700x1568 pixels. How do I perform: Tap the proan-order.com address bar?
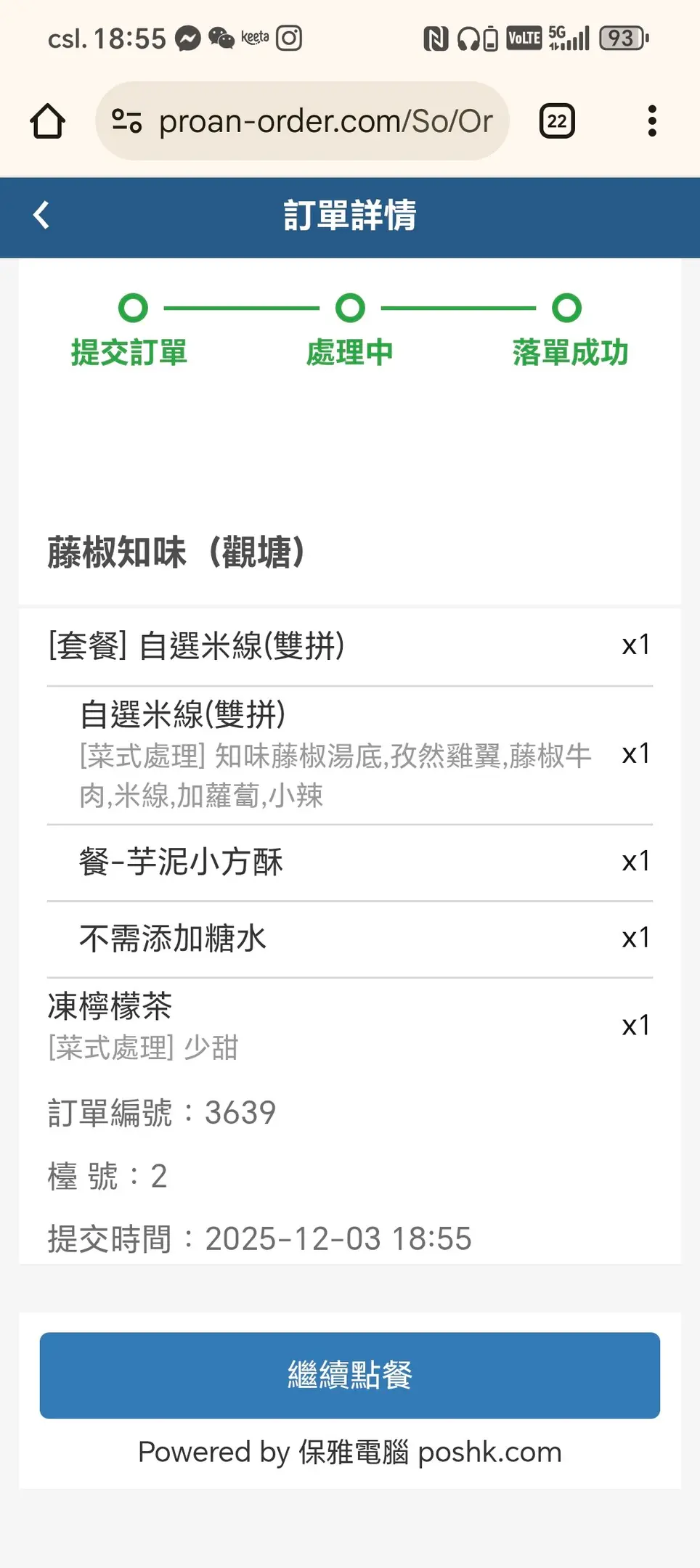(x=325, y=121)
